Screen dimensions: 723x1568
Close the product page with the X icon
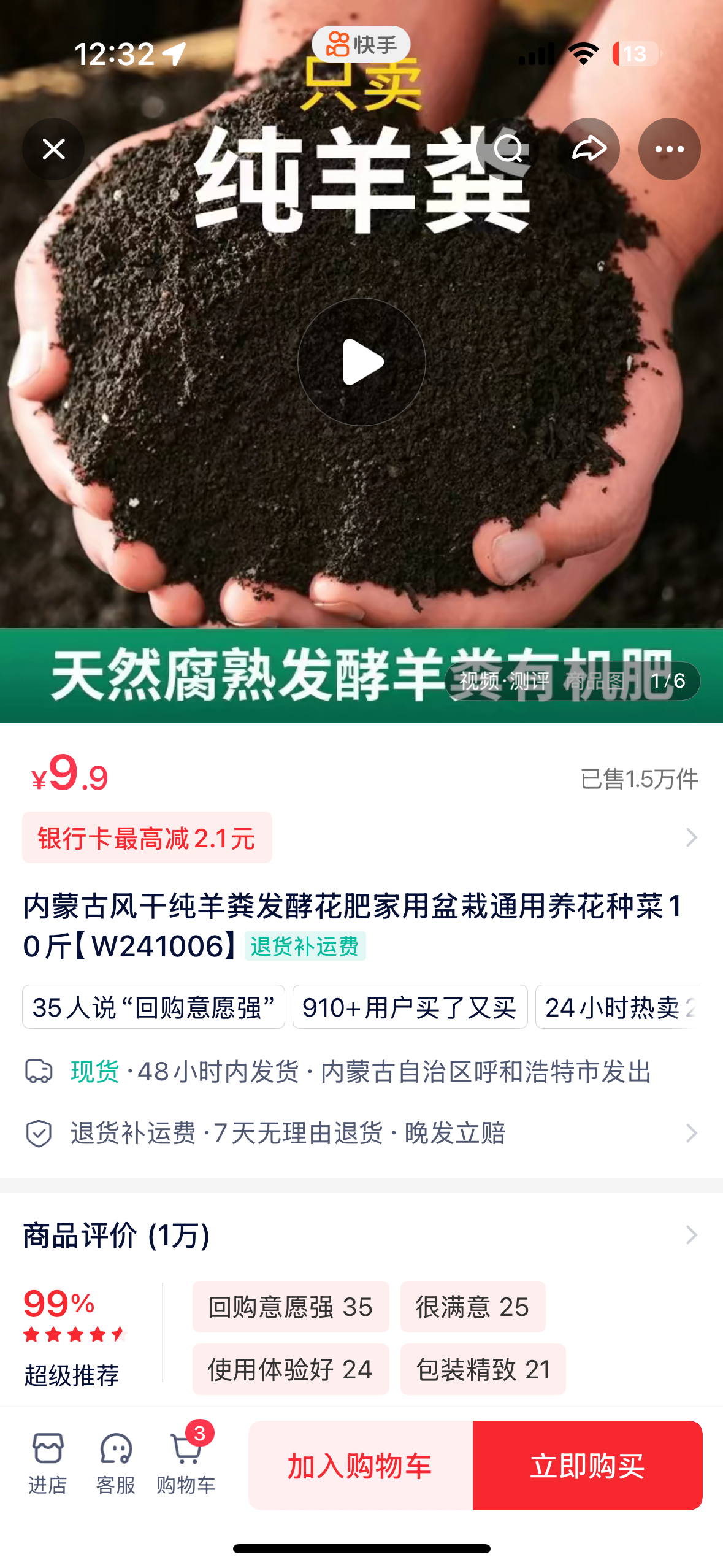(x=53, y=148)
